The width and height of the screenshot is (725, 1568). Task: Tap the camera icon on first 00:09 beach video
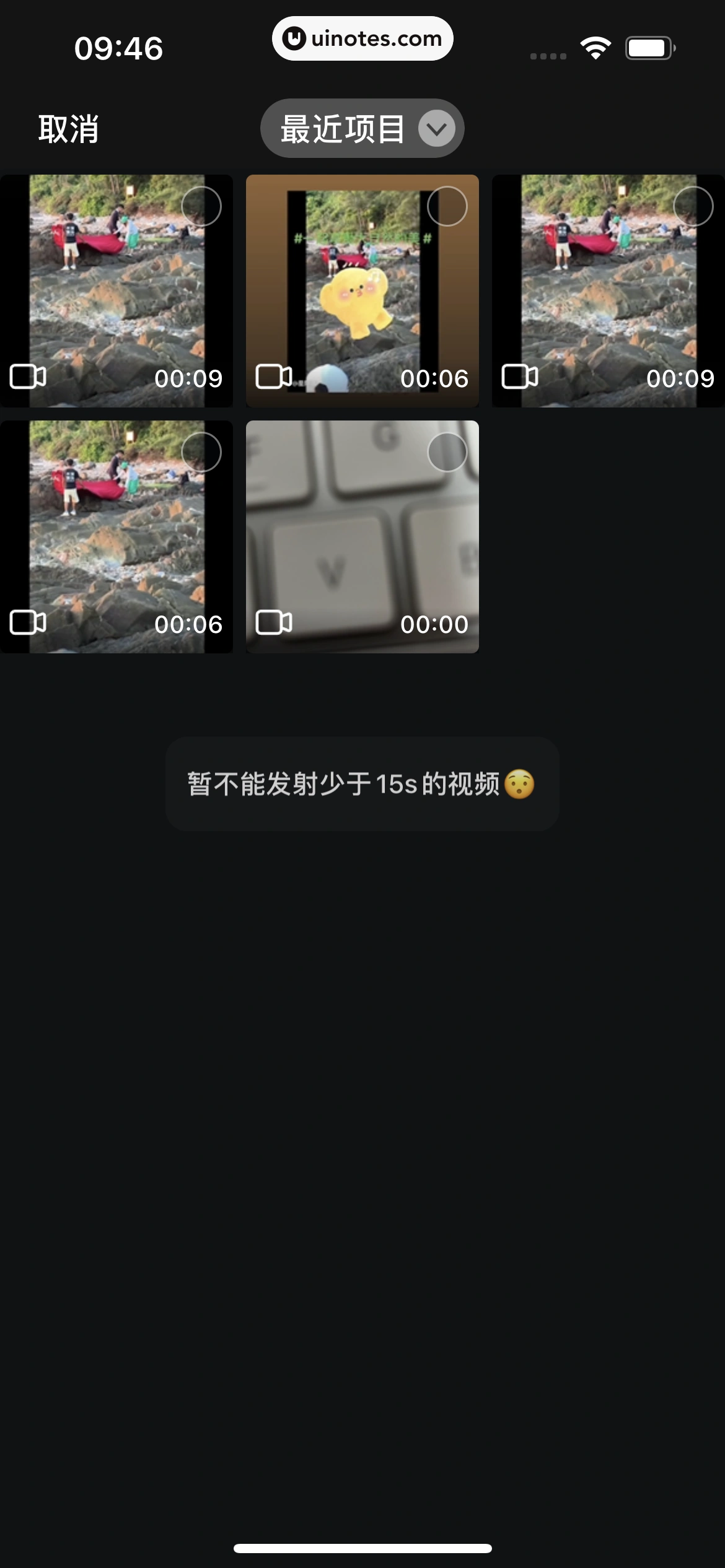29,376
